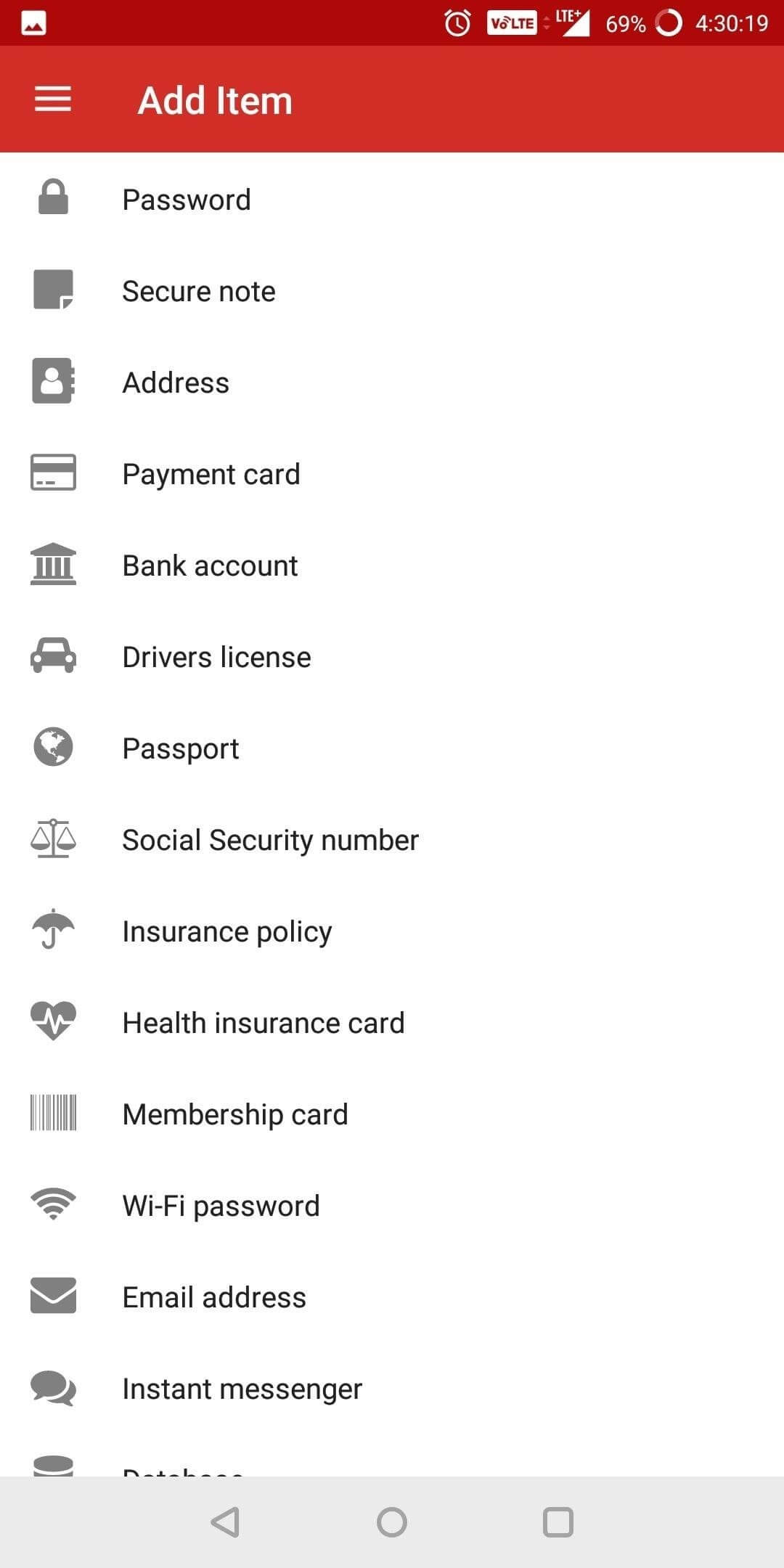
Task: Select the Passport globe icon
Action: click(53, 748)
